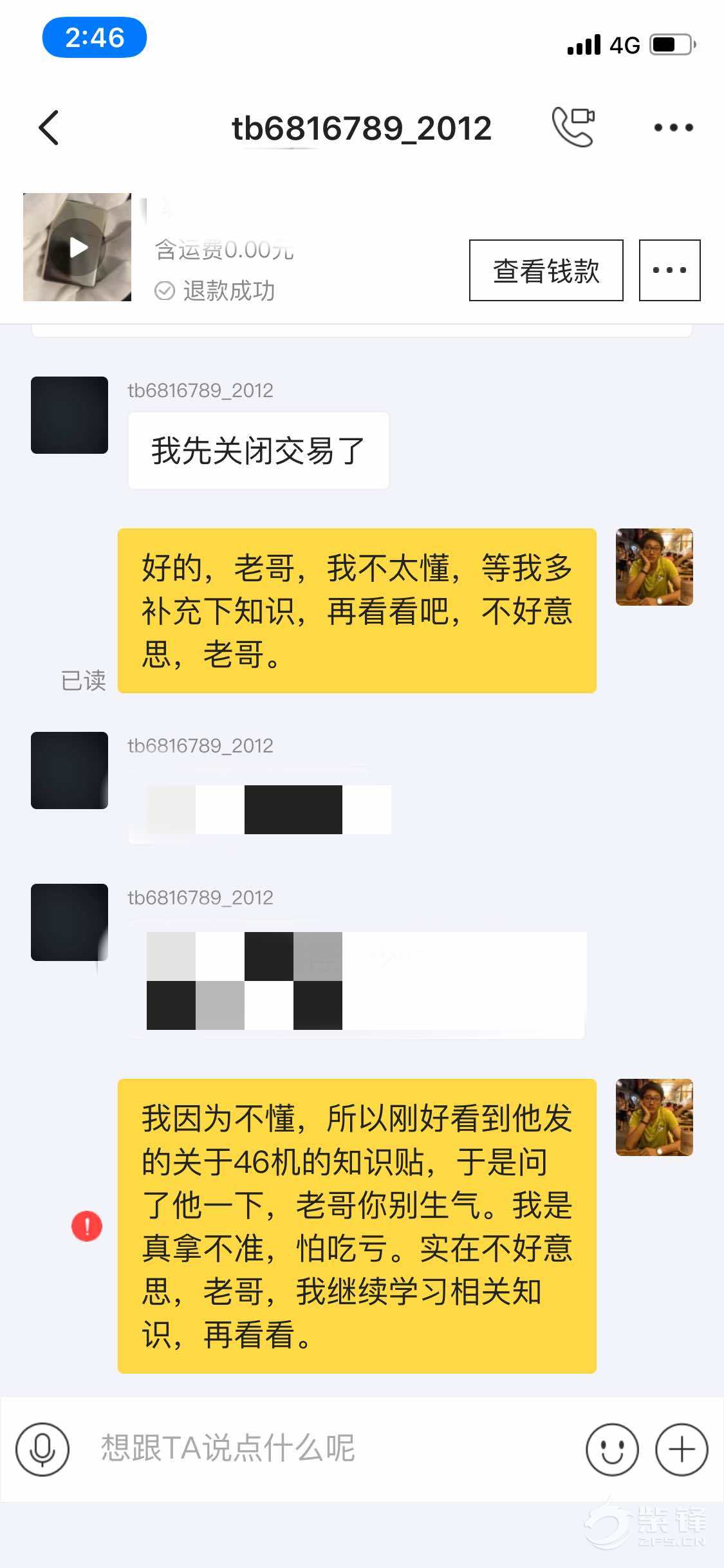Tap the red failed-to-send warning icon
Viewport: 724px width, 1568px height.
point(87,1226)
